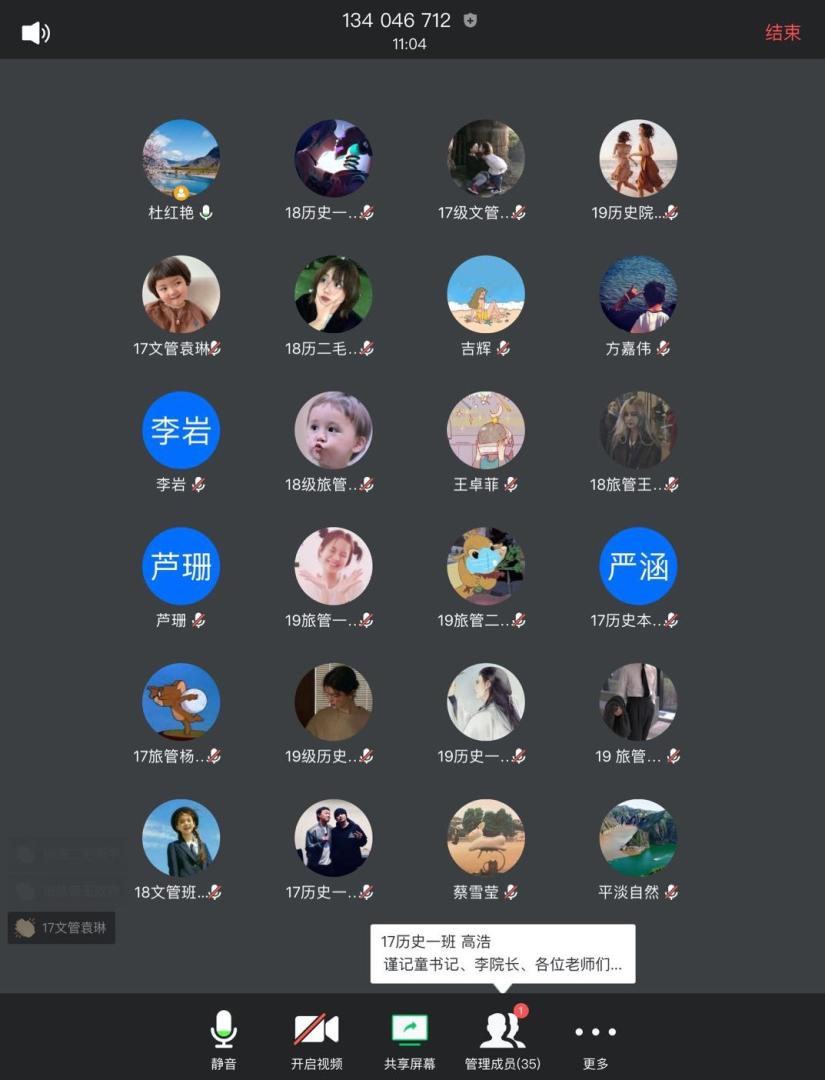The image size is (825, 1080).
Task: Mute microphone via 静音
Action: coord(224,1038)
